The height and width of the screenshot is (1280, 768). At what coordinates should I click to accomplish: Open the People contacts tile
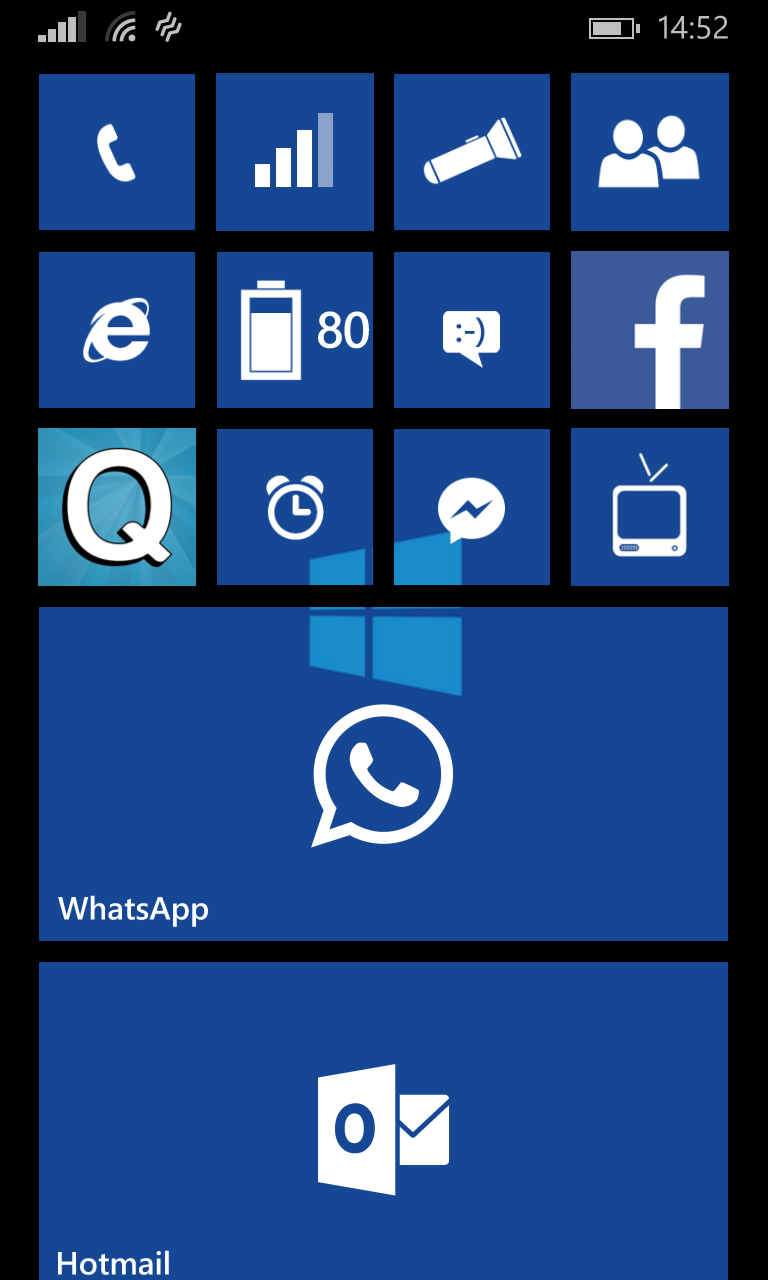point(649,152)
